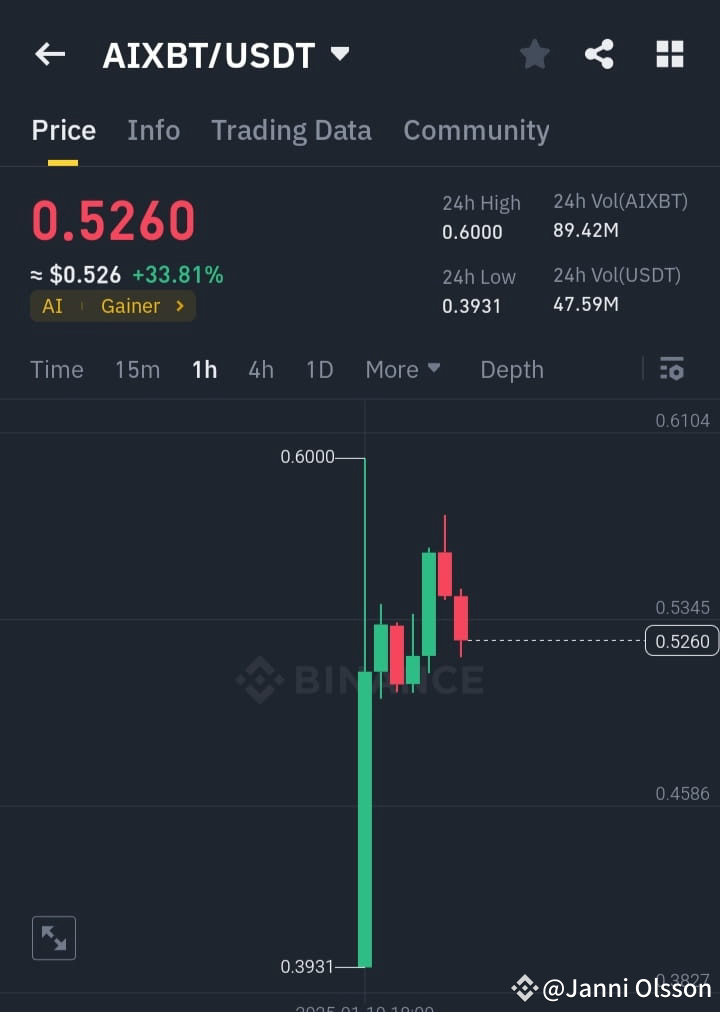Open the pair selector dropdown beside AIXBT/USDT

pyautogui.click(x=340, y=55)
